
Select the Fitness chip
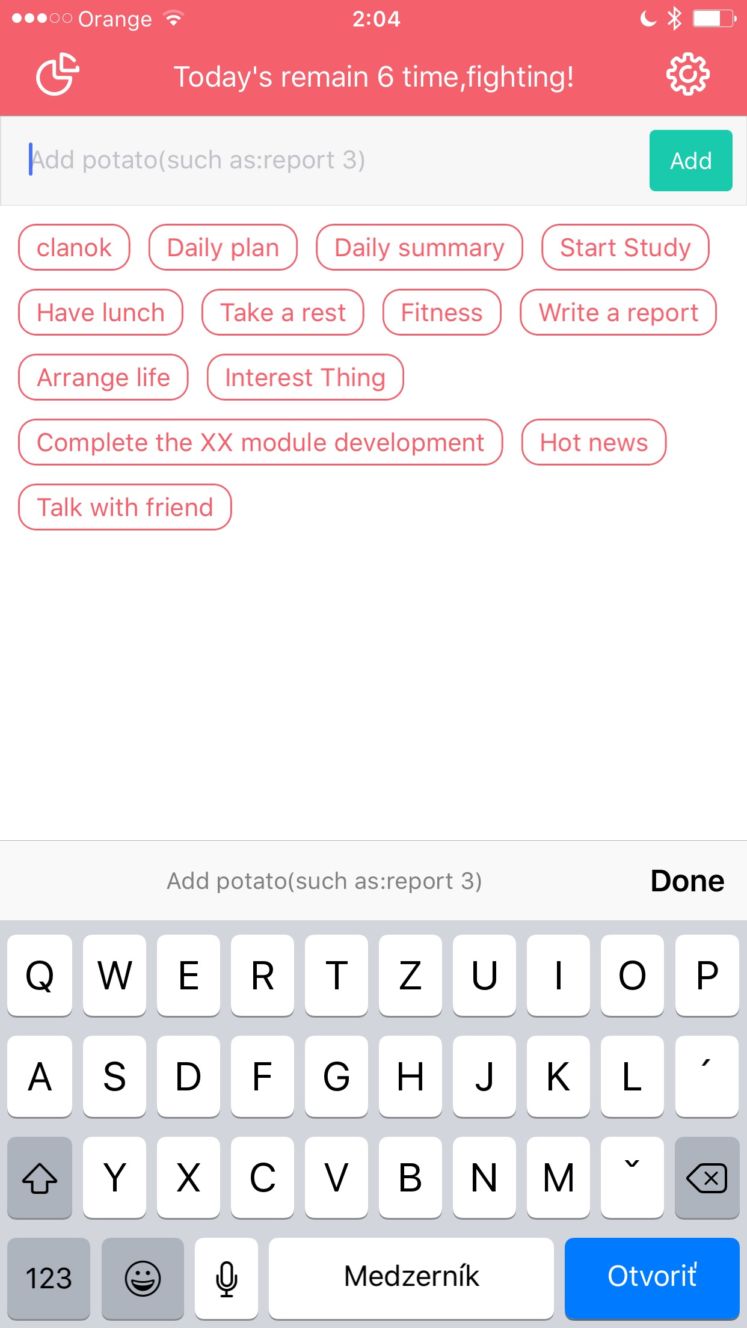click(442, 313)
